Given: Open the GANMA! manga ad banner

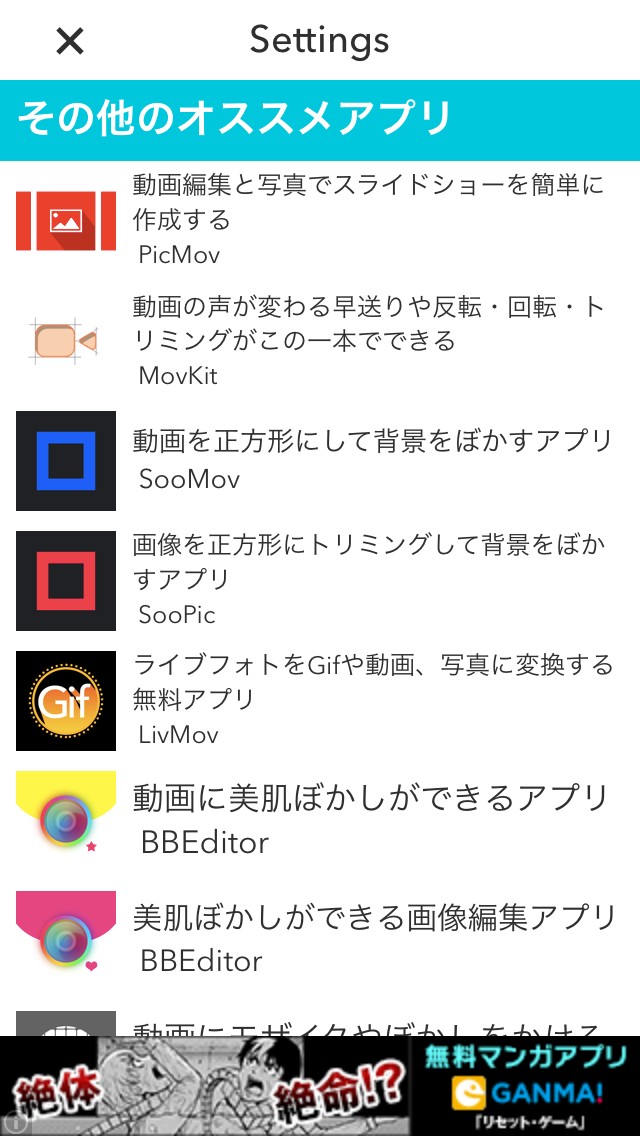Looking at the screenshot, I should [x=320, y=1085].
